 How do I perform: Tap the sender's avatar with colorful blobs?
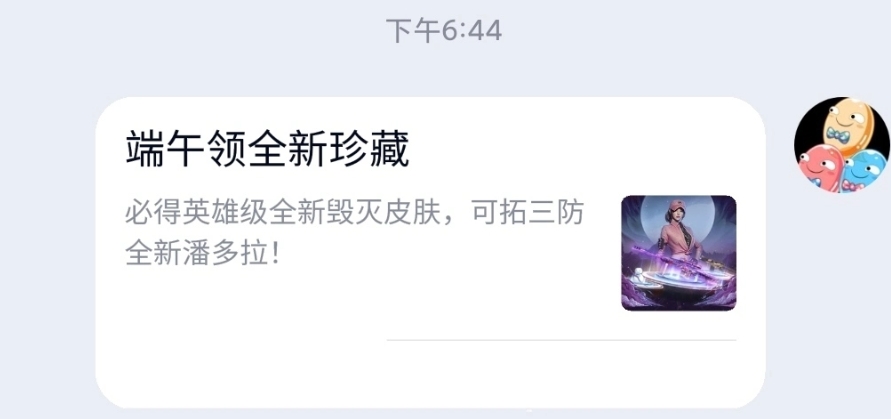841,146
